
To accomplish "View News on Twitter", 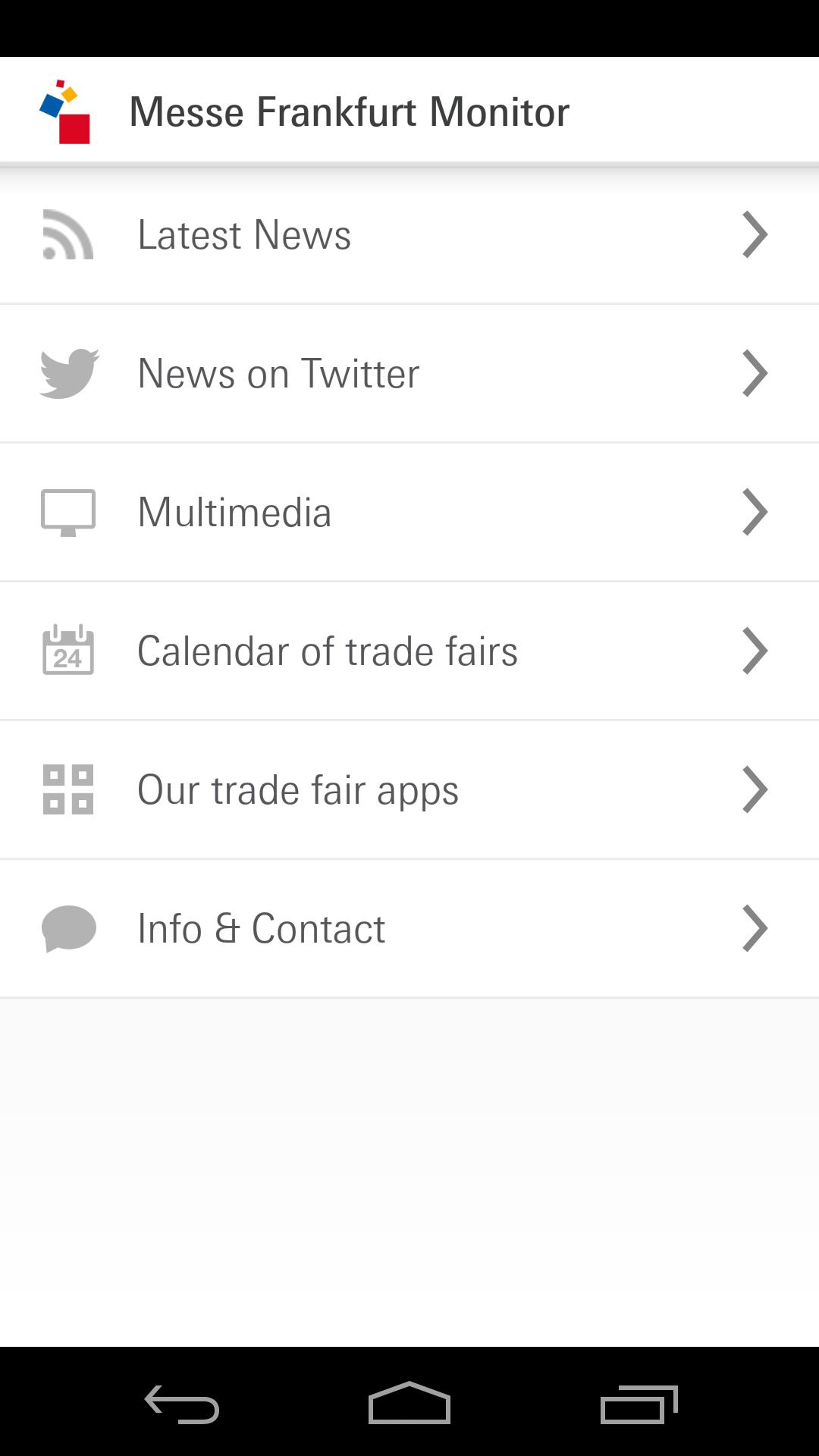I will [x=409, y=373].
